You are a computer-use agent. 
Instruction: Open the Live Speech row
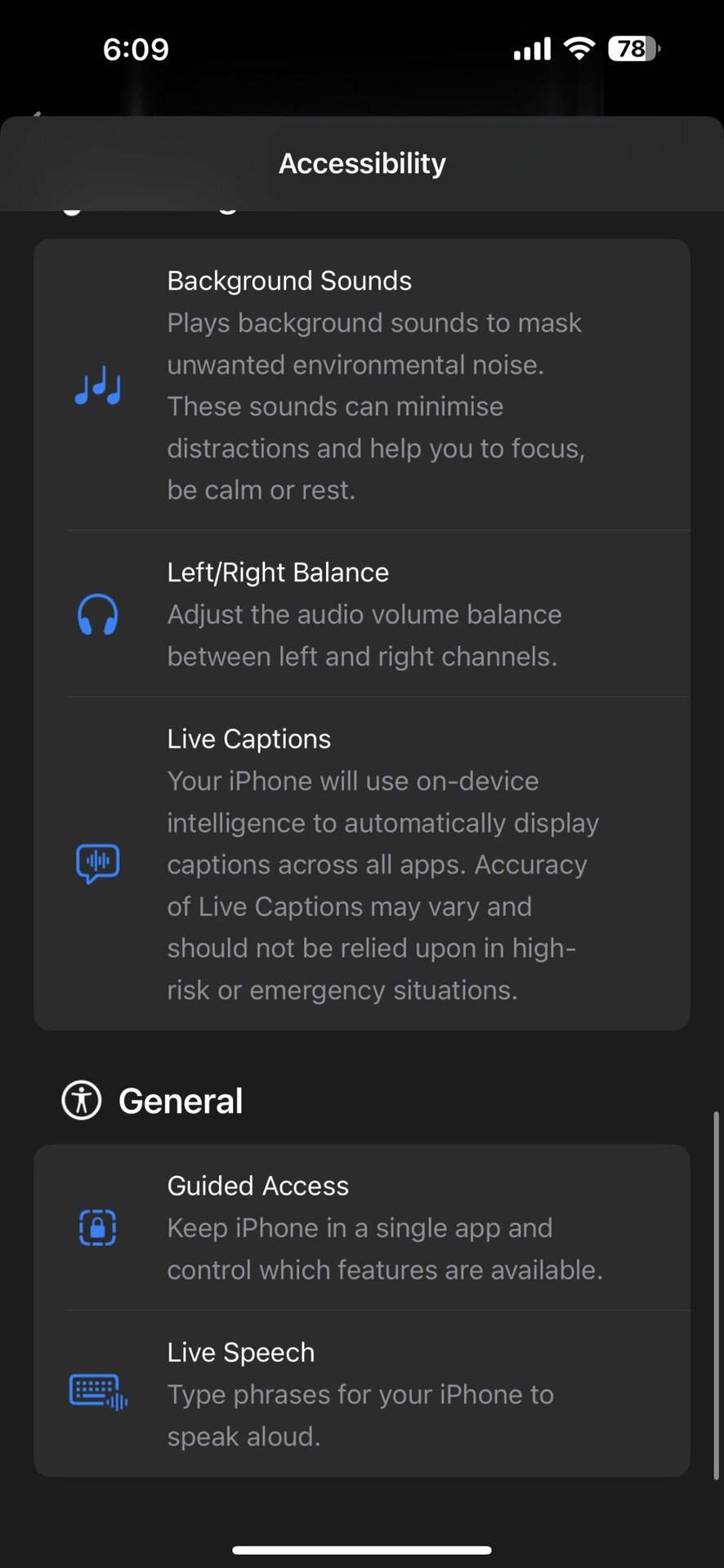click(x=362, y=1394)
